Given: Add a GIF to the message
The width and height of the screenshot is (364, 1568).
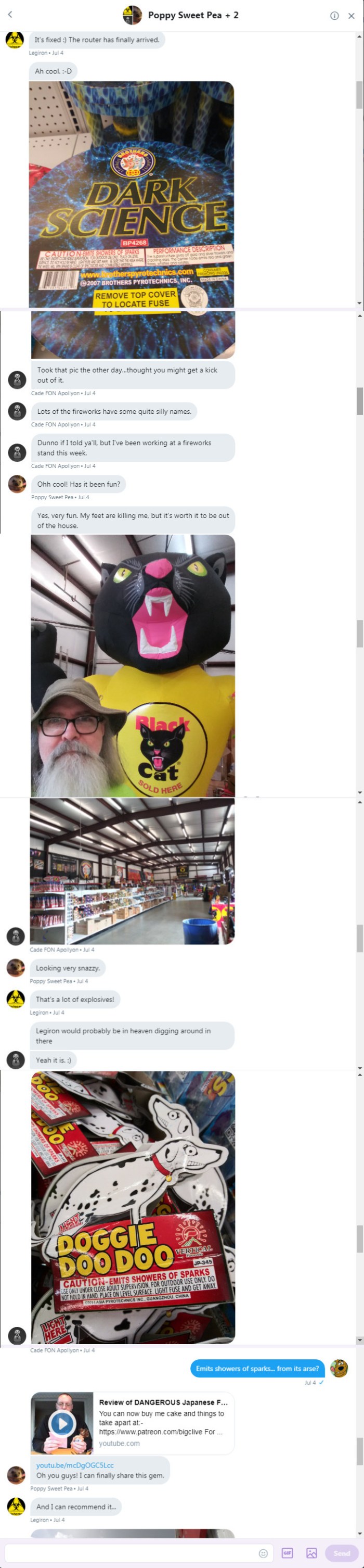Looking at the screenshot, I should tap(288, 1553).
